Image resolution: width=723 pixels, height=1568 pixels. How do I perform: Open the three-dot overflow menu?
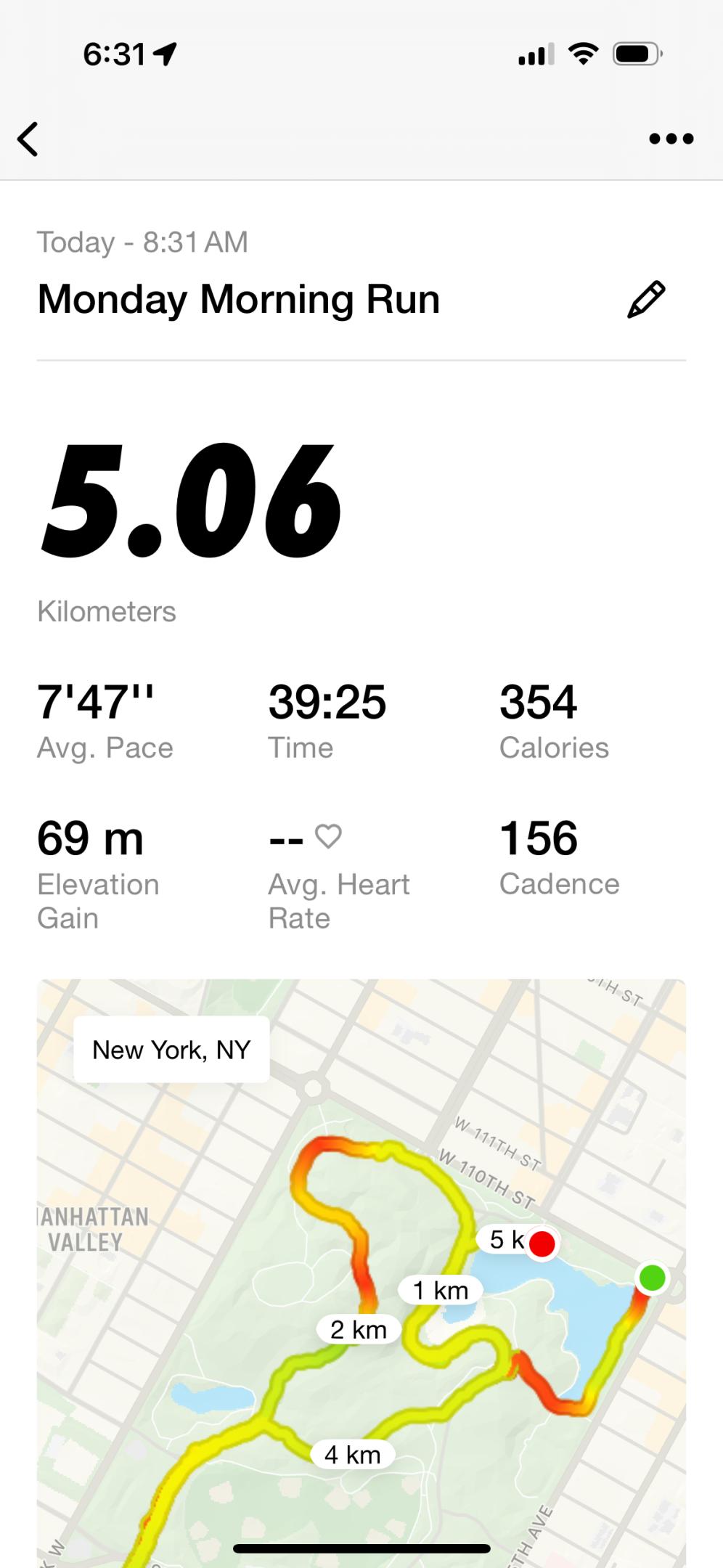coord(671,139)
